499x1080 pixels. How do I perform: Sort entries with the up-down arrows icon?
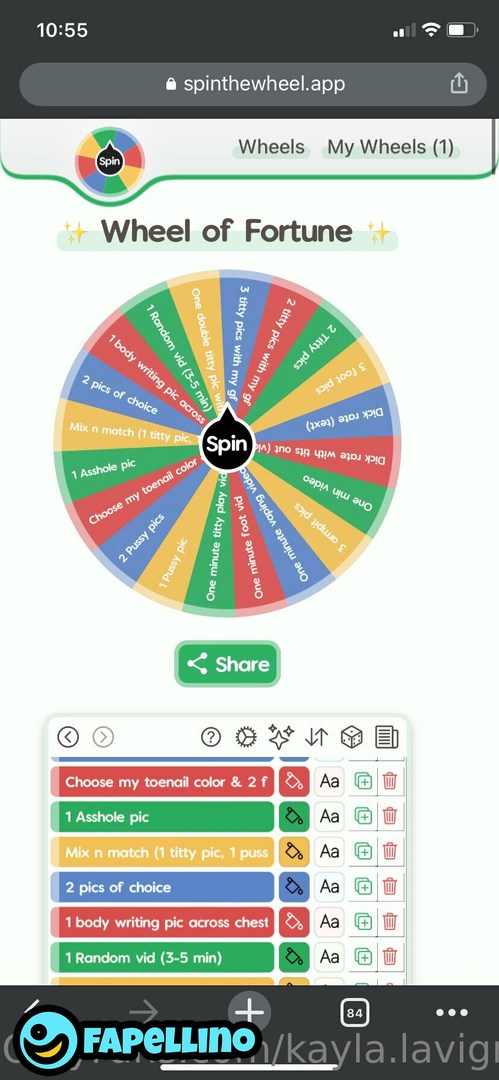coord(316,737)
